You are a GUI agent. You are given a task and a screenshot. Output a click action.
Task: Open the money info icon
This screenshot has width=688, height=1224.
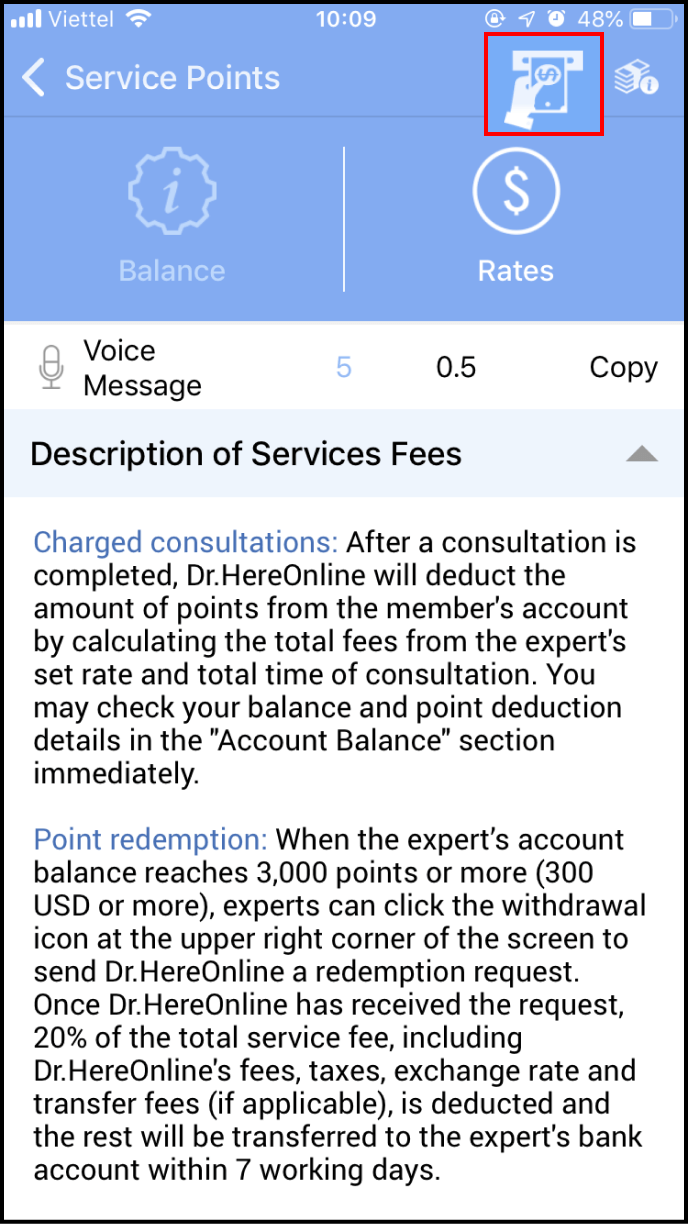pyautogui.click(x=636, y=79)
